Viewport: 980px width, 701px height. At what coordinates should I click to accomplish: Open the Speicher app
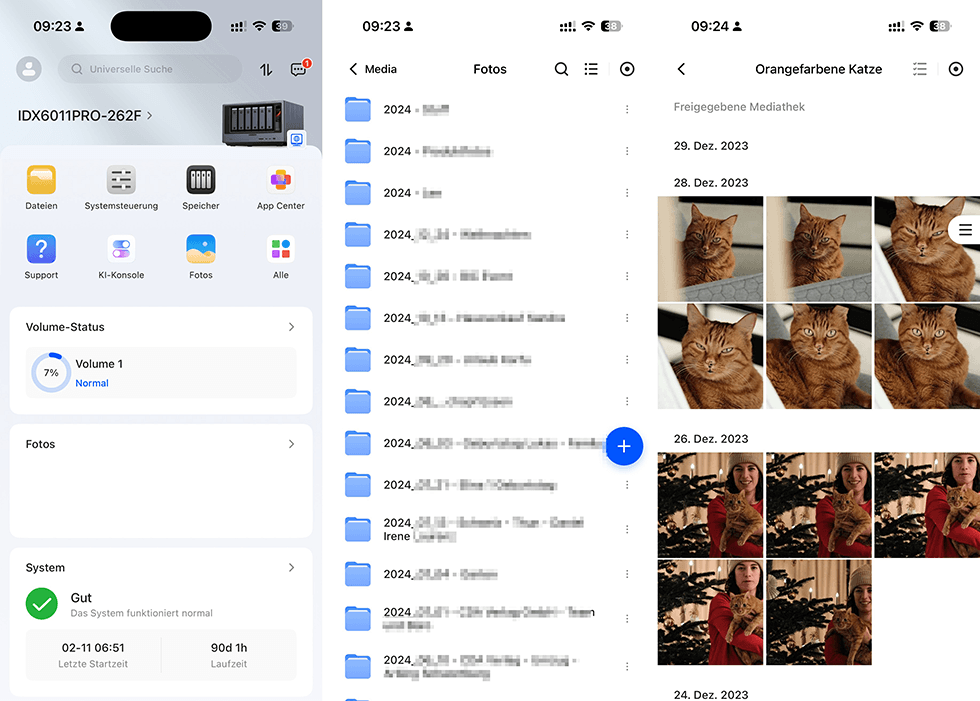(x=201, y=187)
